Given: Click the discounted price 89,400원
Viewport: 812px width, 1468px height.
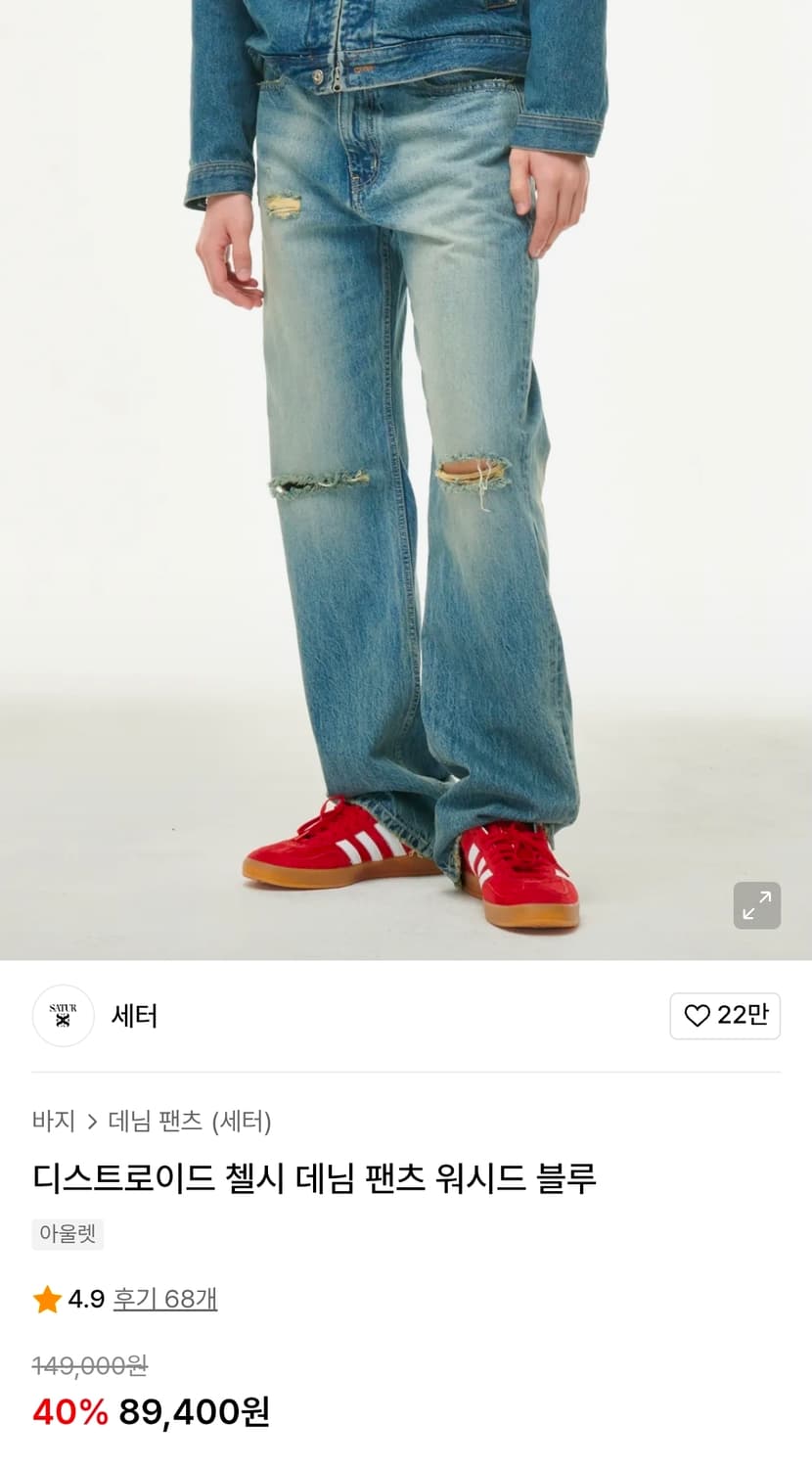Looking at the screenshot, I should 192,1412.
